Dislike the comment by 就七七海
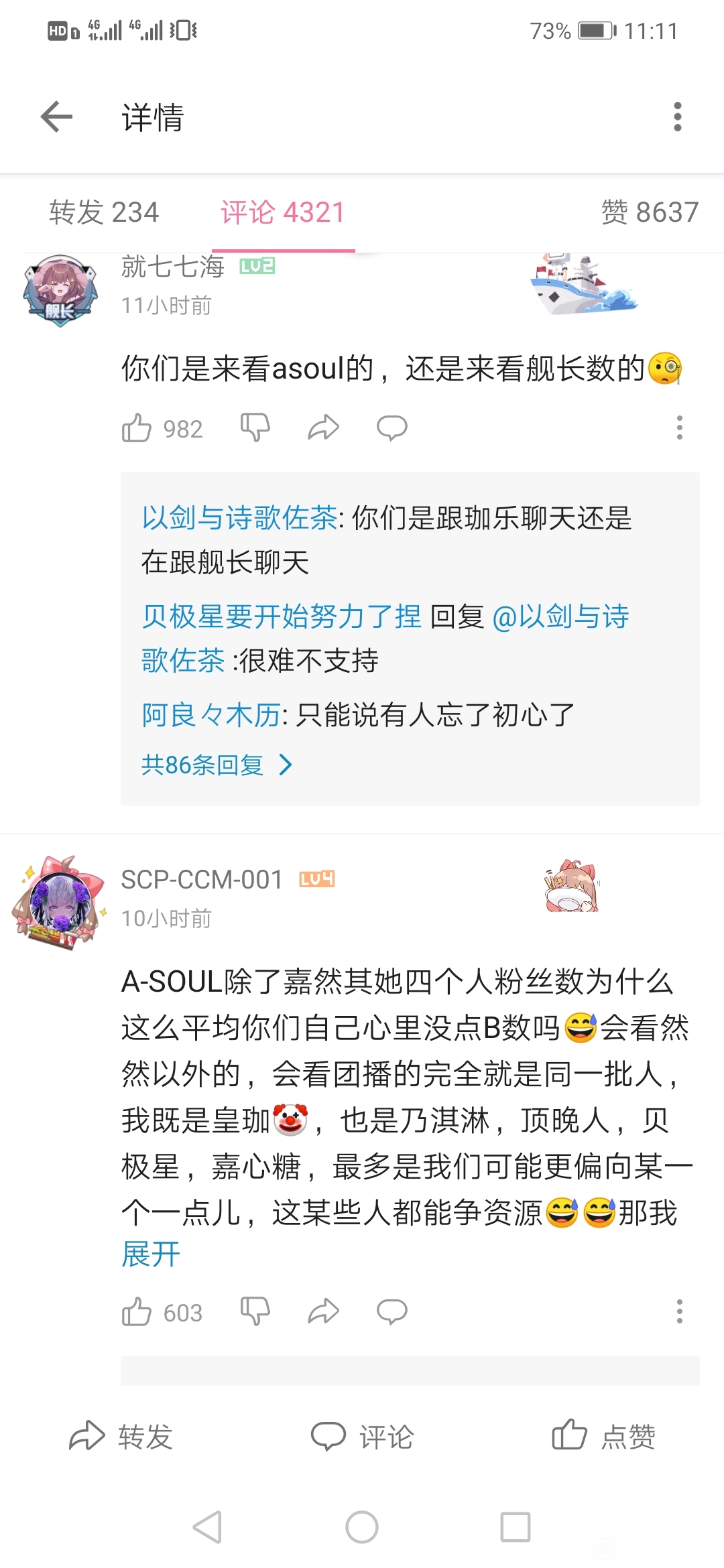Screen dimensions: 724x1568 (x=255, y=428)
